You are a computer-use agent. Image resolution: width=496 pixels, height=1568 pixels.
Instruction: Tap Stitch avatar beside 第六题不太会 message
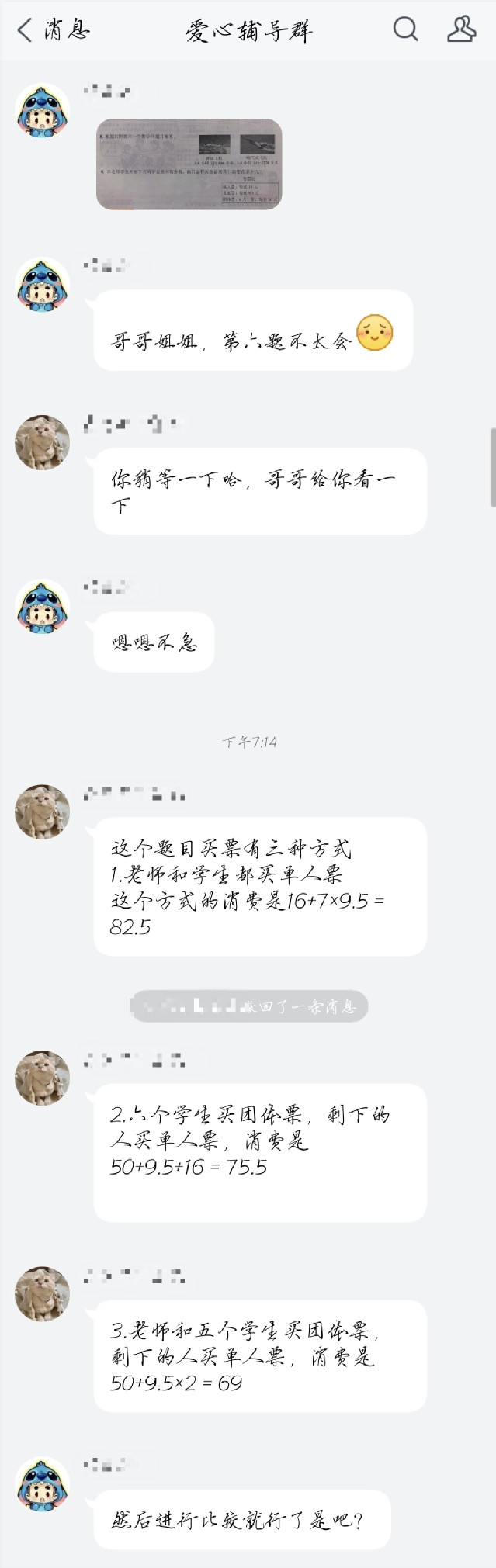43,286
